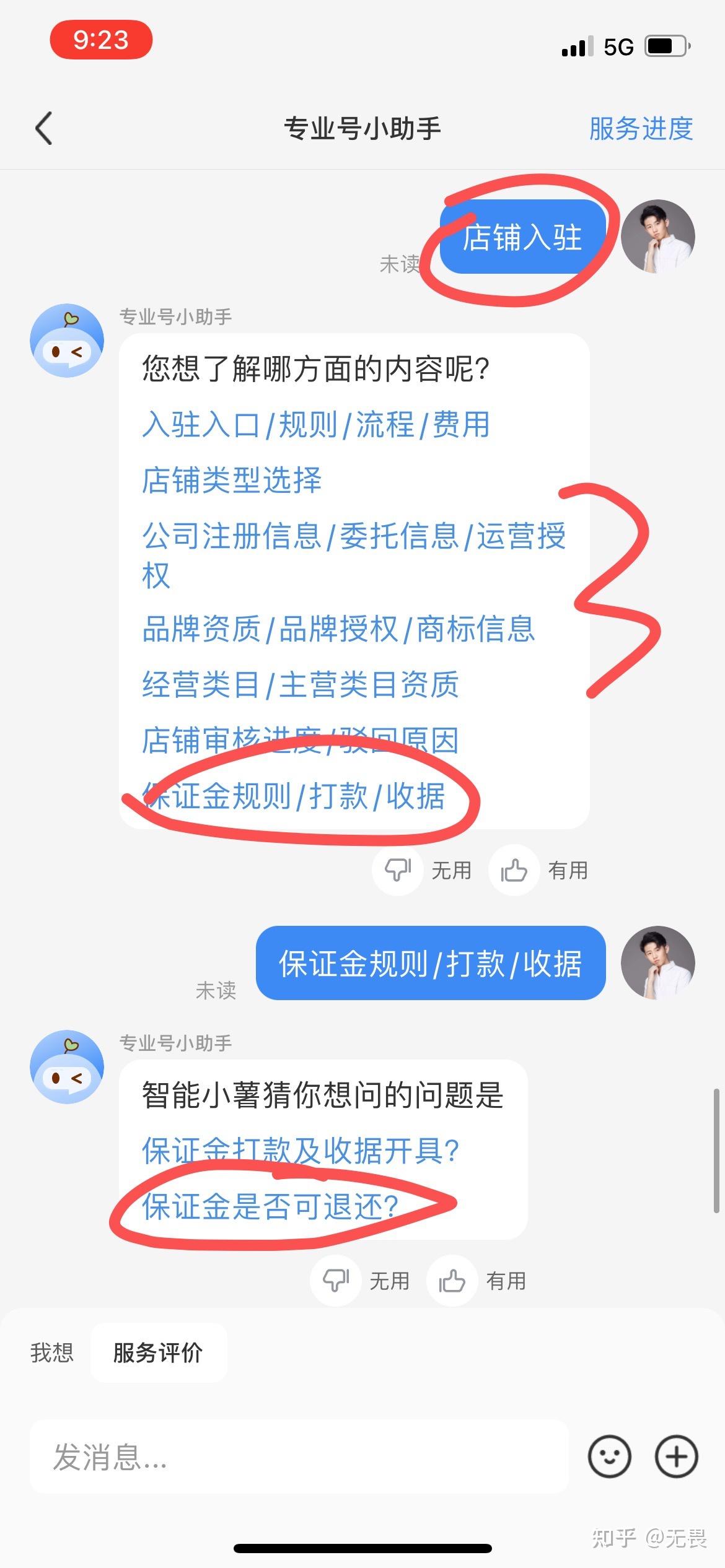The height and width of the screenshot is (1568, 725).
Task: Tap 经营类目/主营类目资质 link
Action: [x=301, y=685]
